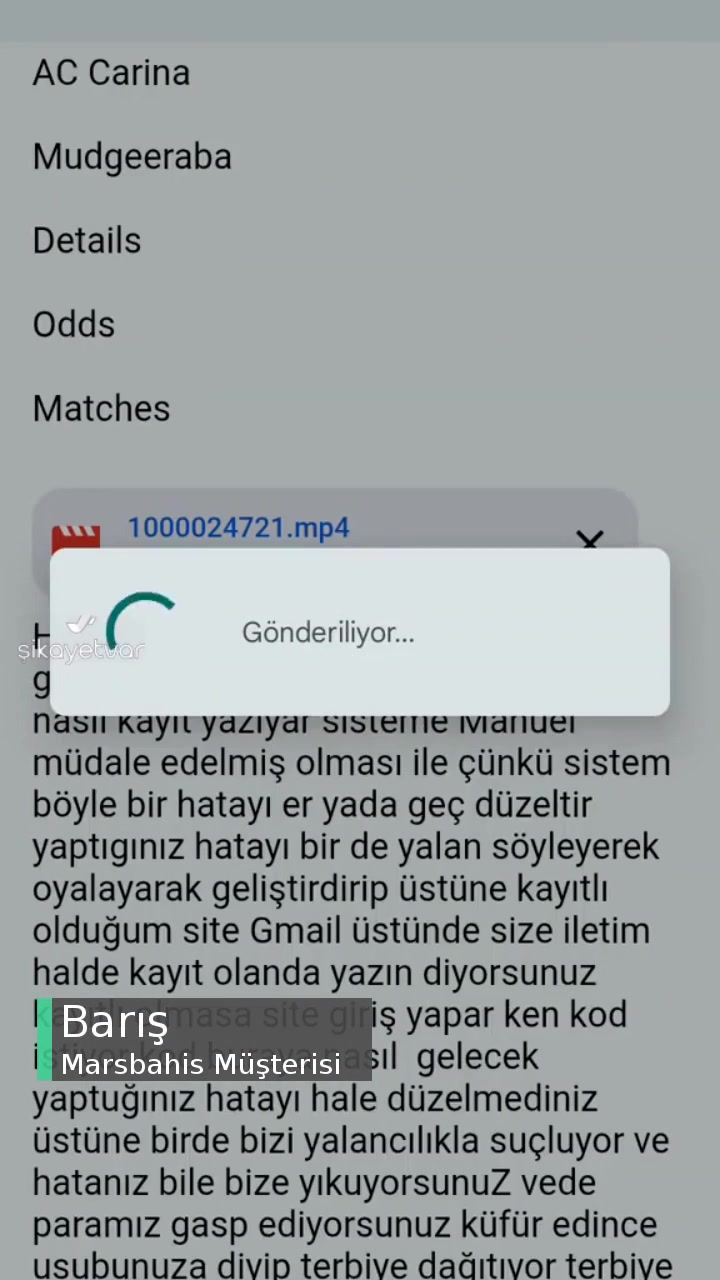This screenshot has width=720, height=1280.
Task: Select the AC Carina entry
Action: (x=111, y=72)
